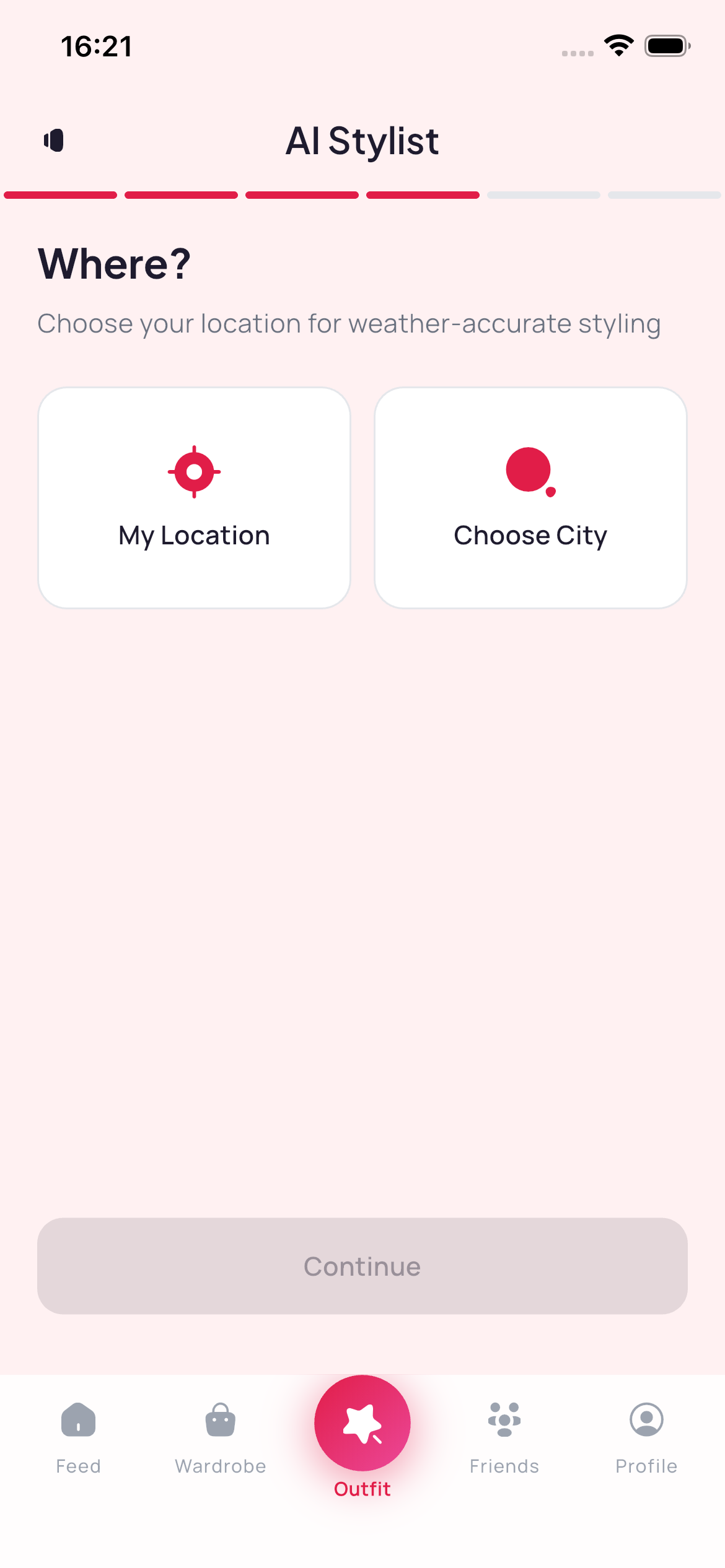The image size is (725, 1568).
Task: Open the Wardrobe bag icon
Action: point(219,1418)
